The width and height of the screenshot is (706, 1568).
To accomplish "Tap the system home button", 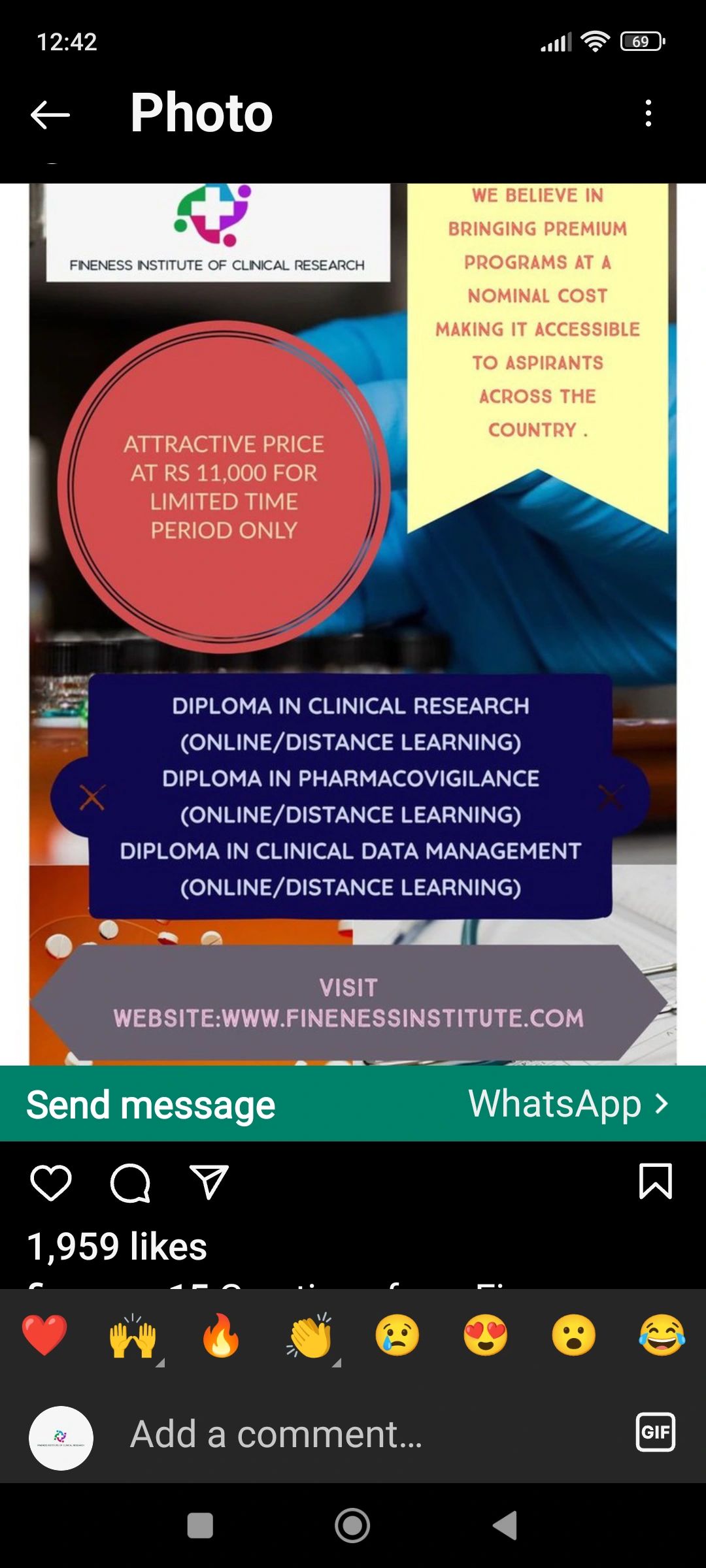I will [352, 1526].
